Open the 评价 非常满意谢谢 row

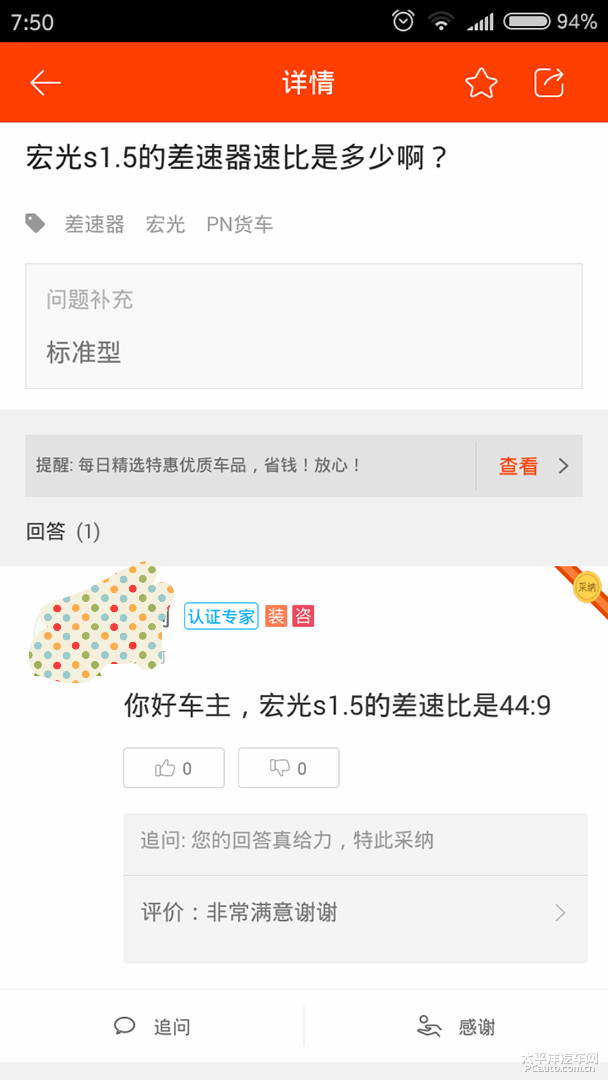(x=355, y=913)
